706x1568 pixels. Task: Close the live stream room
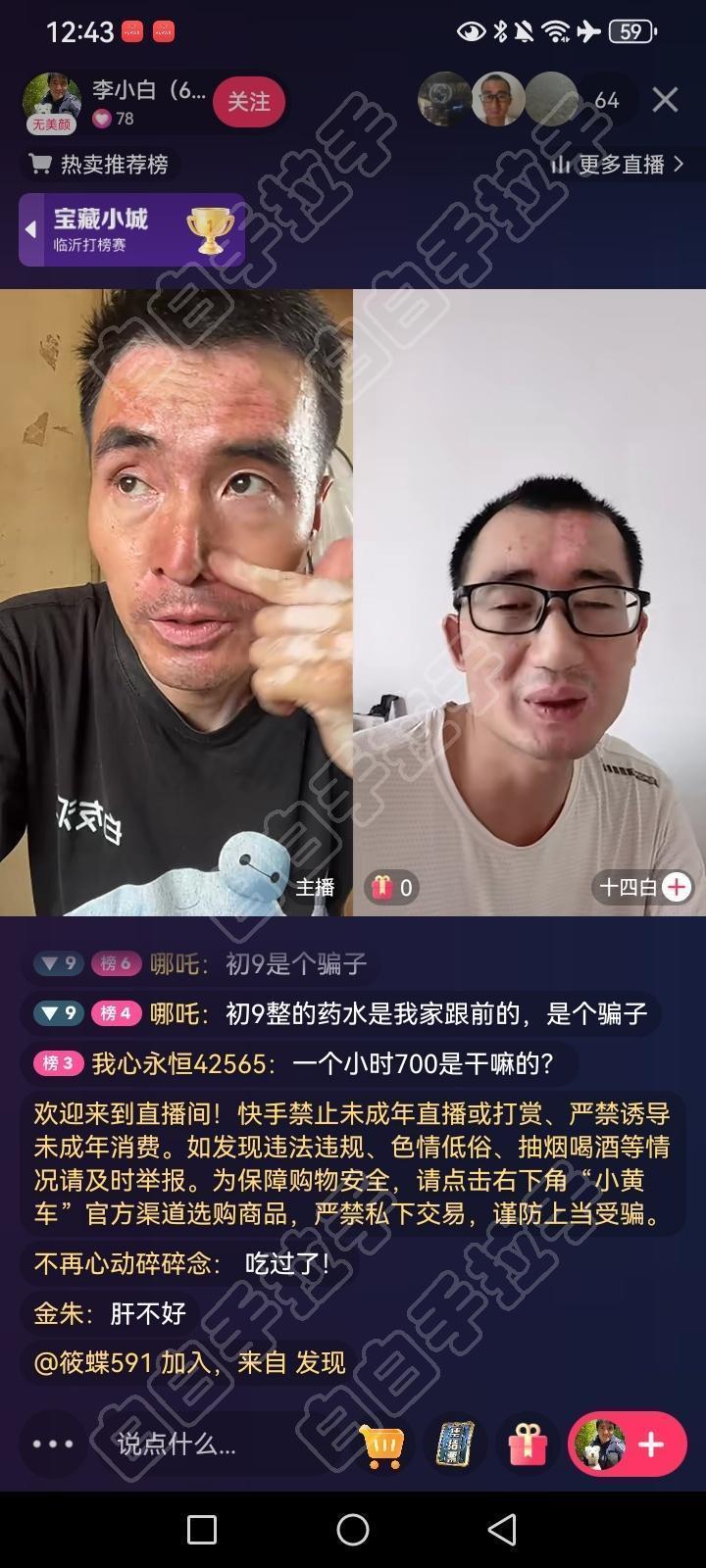pos(665,100)
